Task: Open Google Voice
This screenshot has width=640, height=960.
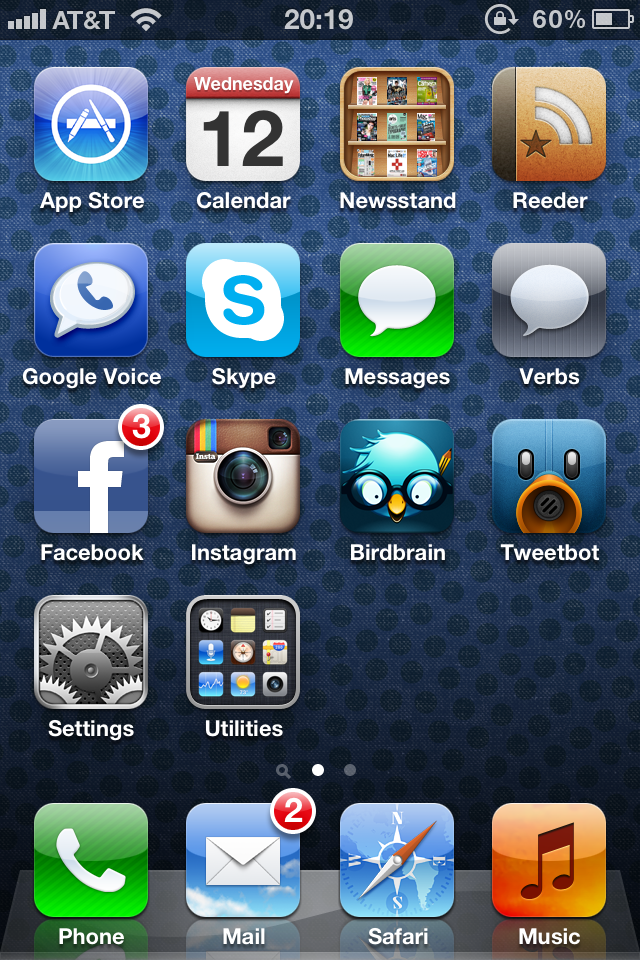Action: point(91,300)
